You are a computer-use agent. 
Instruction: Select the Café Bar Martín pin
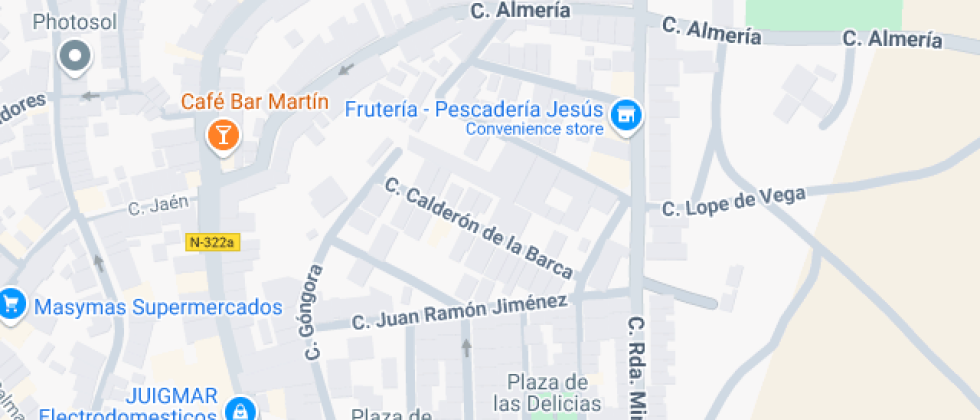click(x=223, y=133)
